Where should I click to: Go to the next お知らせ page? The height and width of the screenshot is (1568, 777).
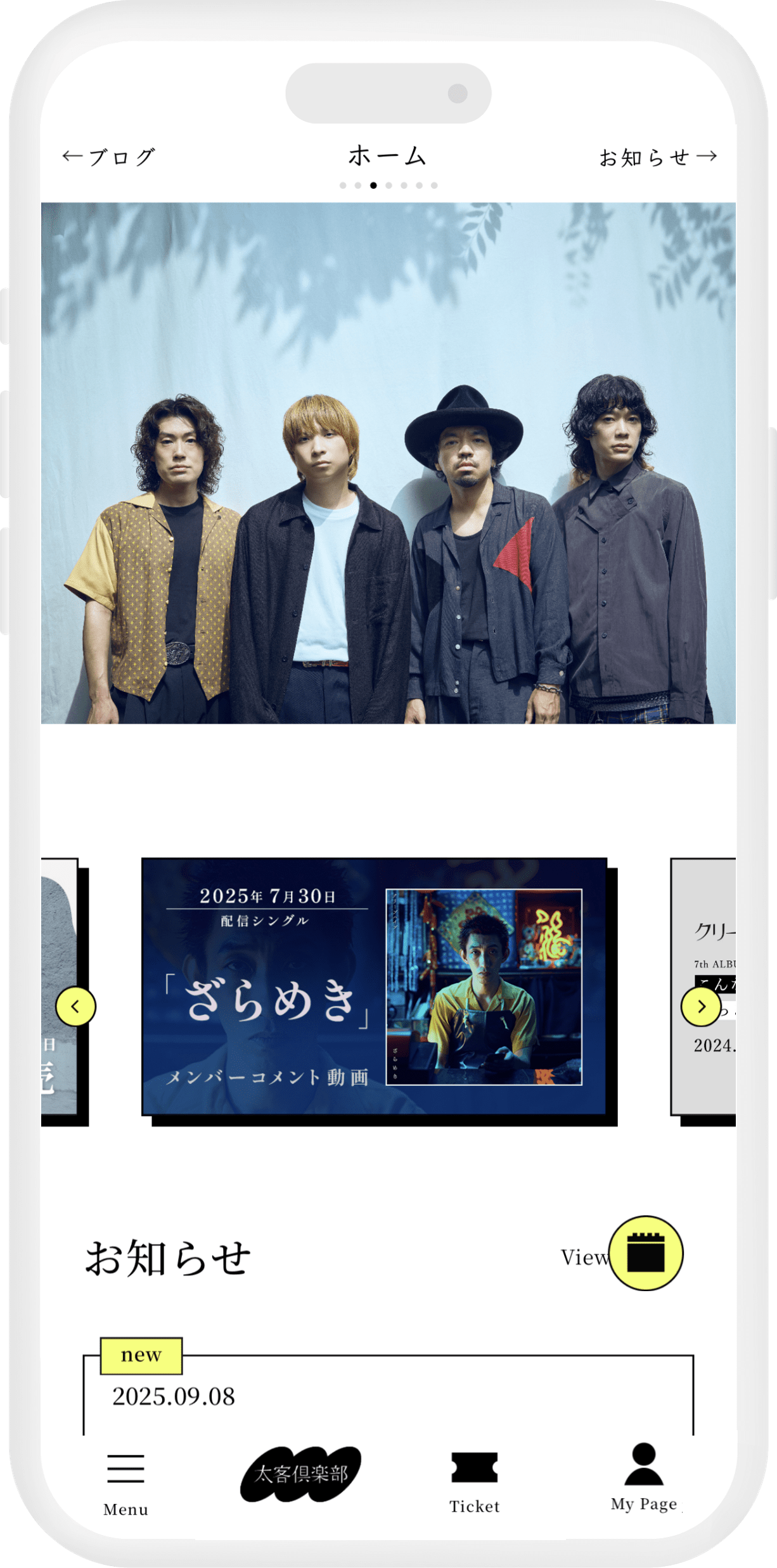[658, 156]
